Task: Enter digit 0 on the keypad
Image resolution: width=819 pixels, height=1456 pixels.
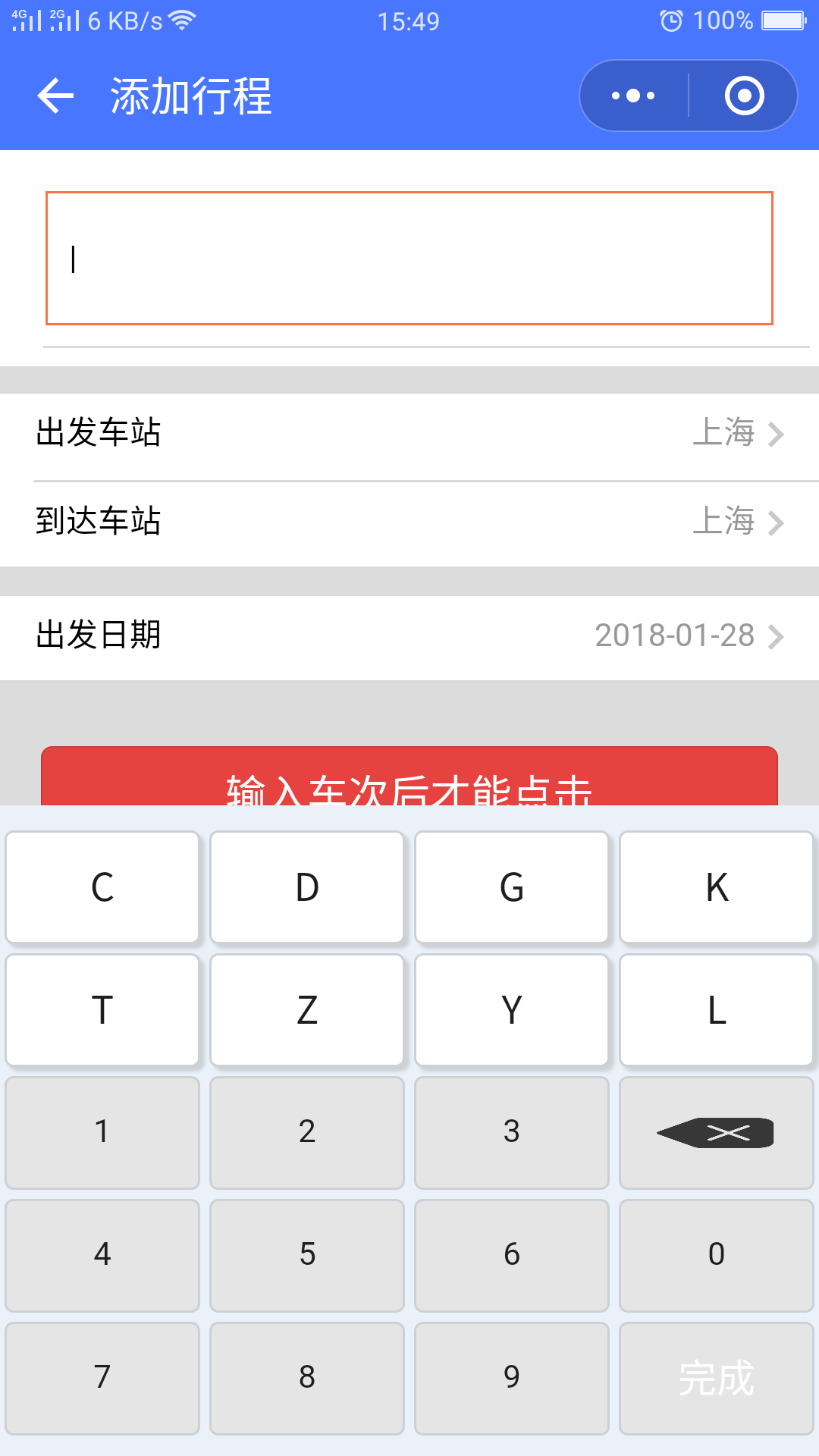Action: [x=717, y=1256]
